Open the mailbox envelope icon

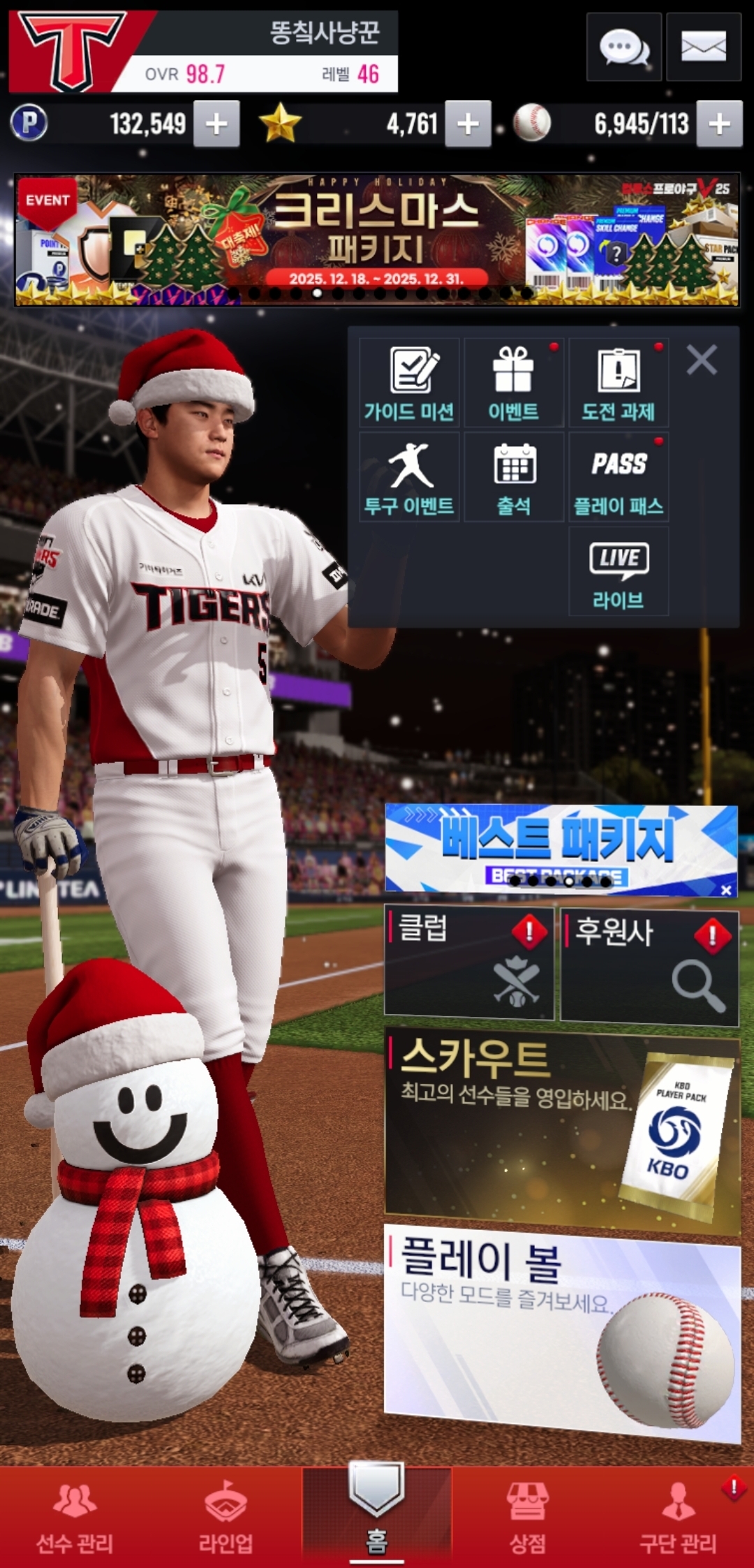(703, 47)
